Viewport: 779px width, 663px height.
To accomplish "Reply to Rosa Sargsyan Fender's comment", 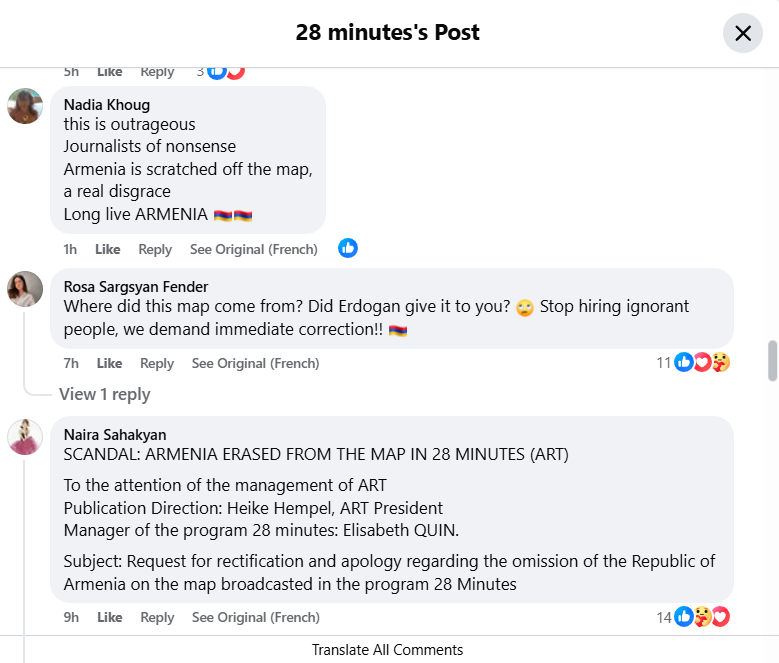I will click(x=157, y=363).
